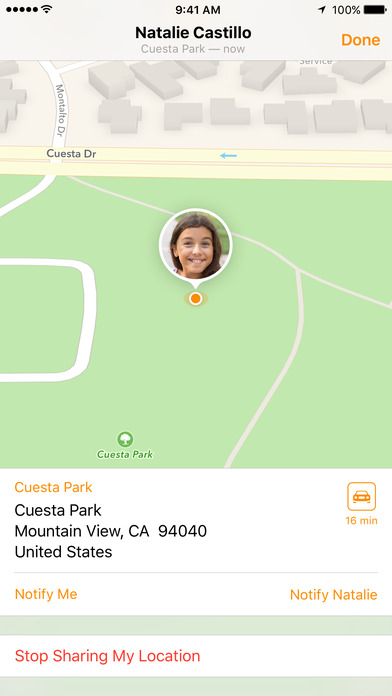Choose Notify Natalie
Viewport: 392px width, 696px height.
(x=333, y=594)
